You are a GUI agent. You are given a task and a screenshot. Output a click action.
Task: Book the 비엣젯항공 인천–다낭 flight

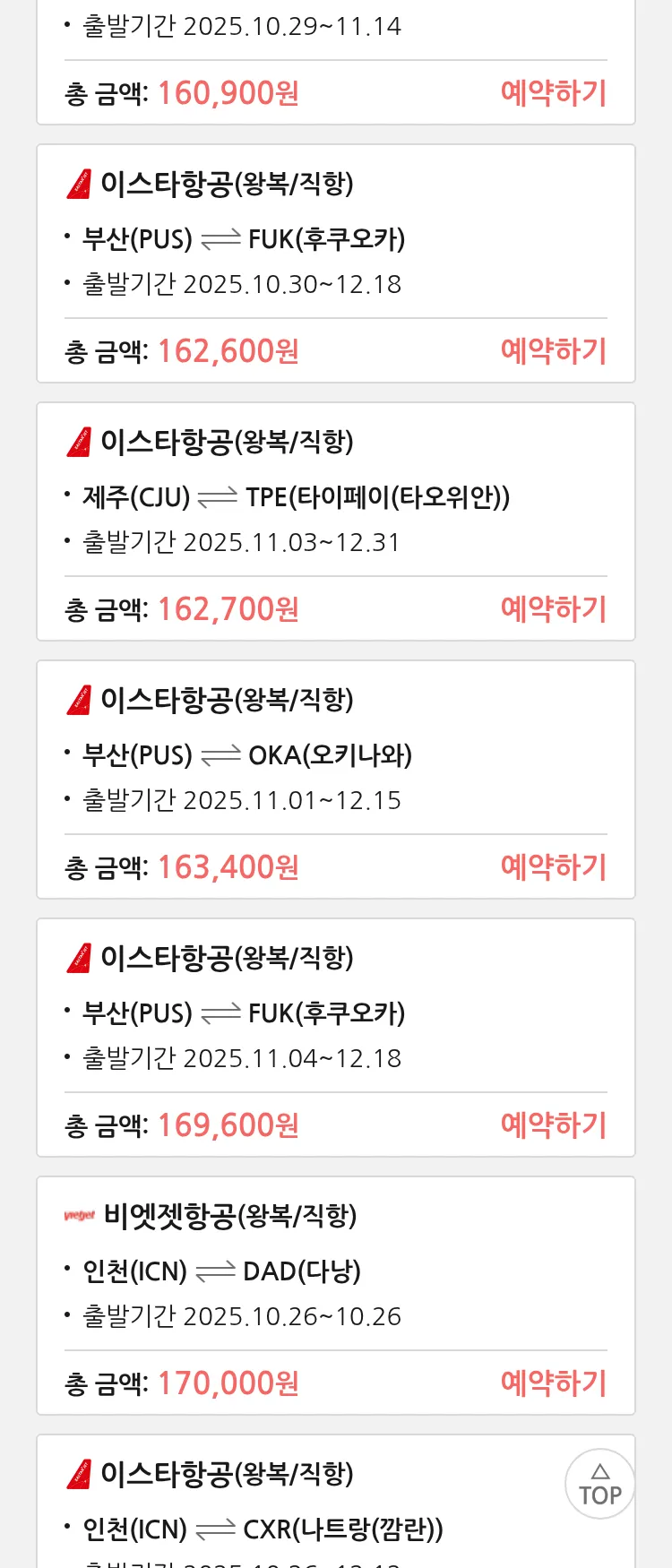[x=553, y=1383]
